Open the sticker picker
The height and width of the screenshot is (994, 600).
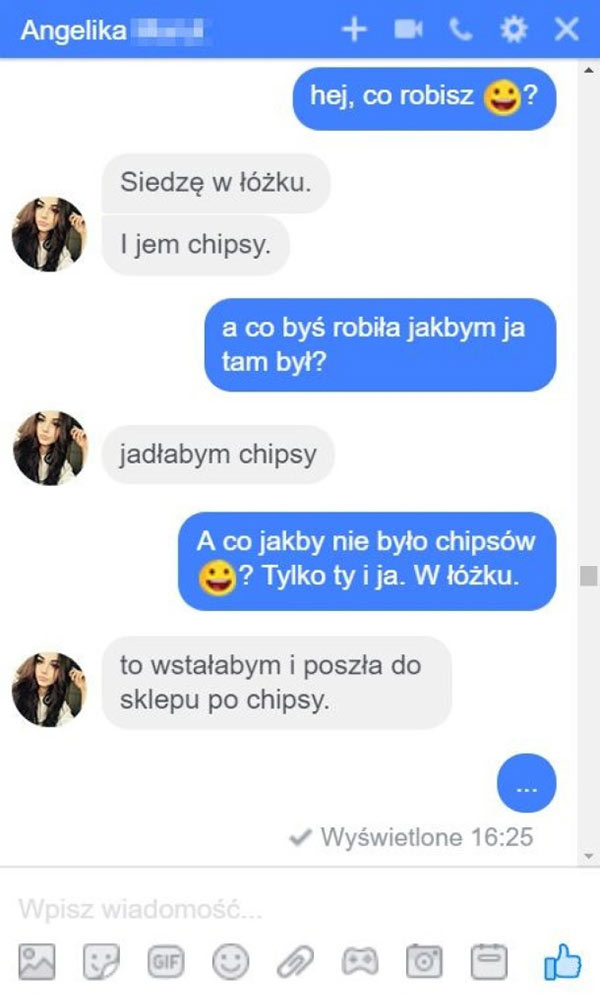click(102, 962)
